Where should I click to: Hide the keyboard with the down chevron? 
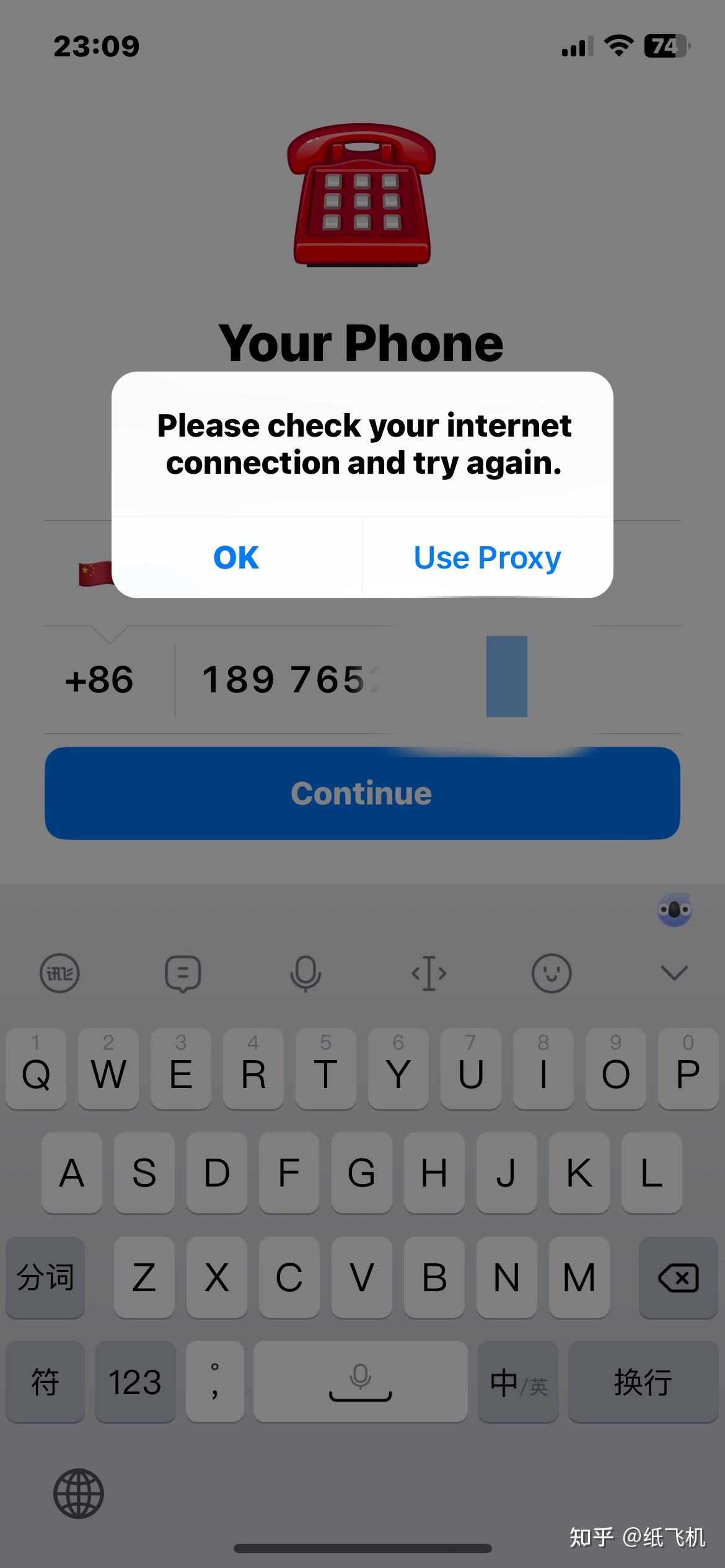click(x=674, y=973)
